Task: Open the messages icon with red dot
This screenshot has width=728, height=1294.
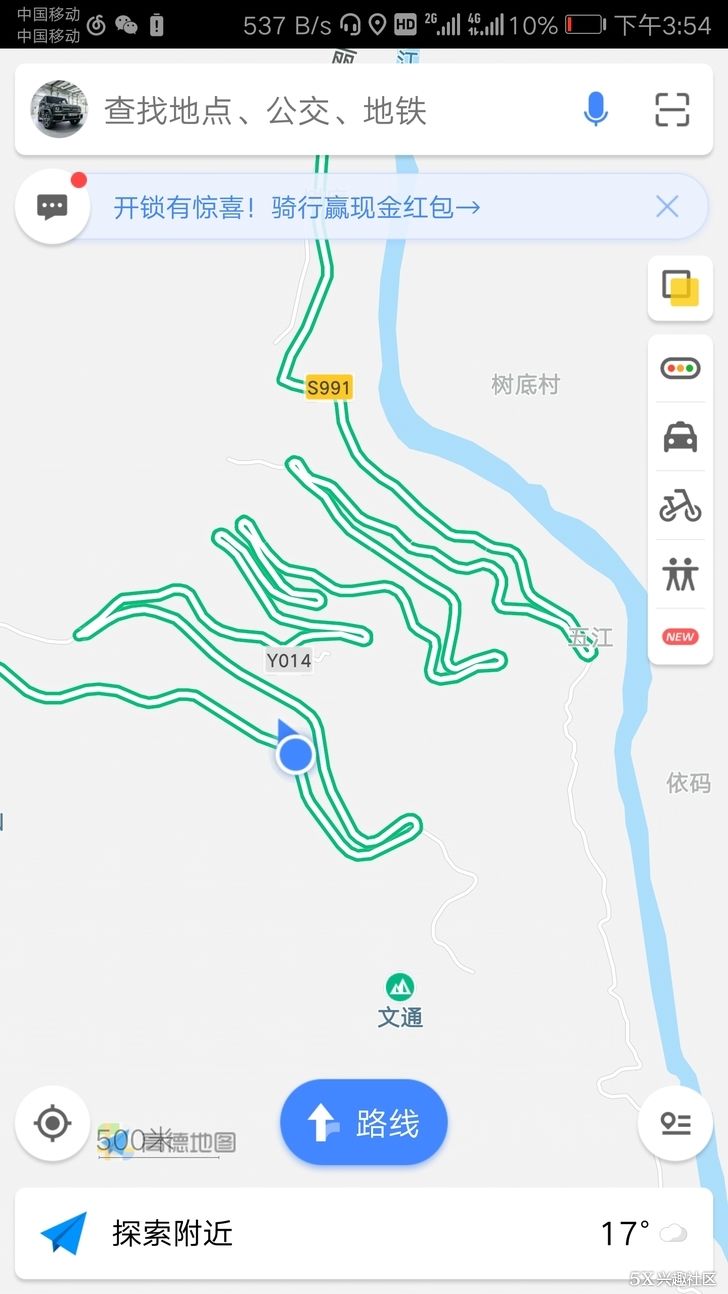Action: [52, 207]
